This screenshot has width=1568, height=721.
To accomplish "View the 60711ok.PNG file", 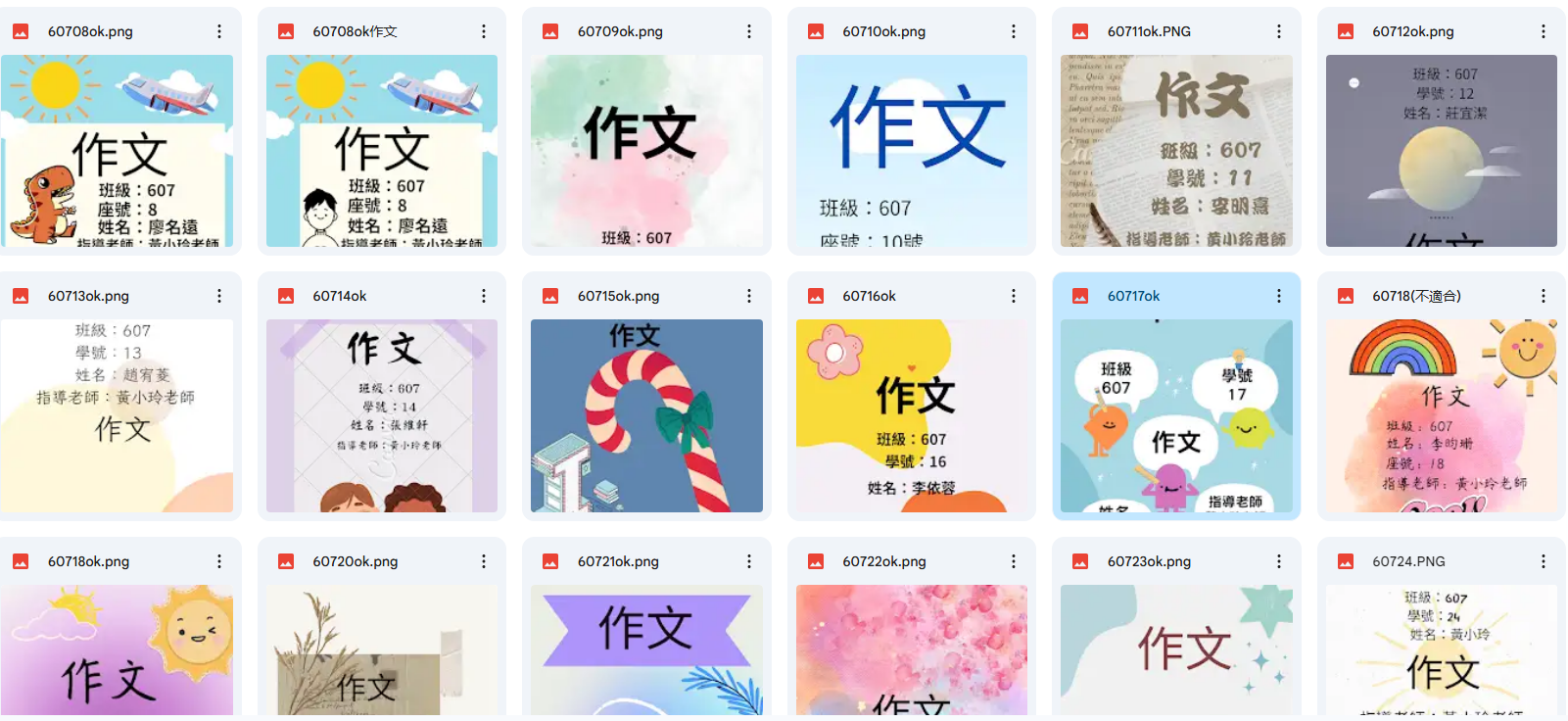I will (1176, 150).
